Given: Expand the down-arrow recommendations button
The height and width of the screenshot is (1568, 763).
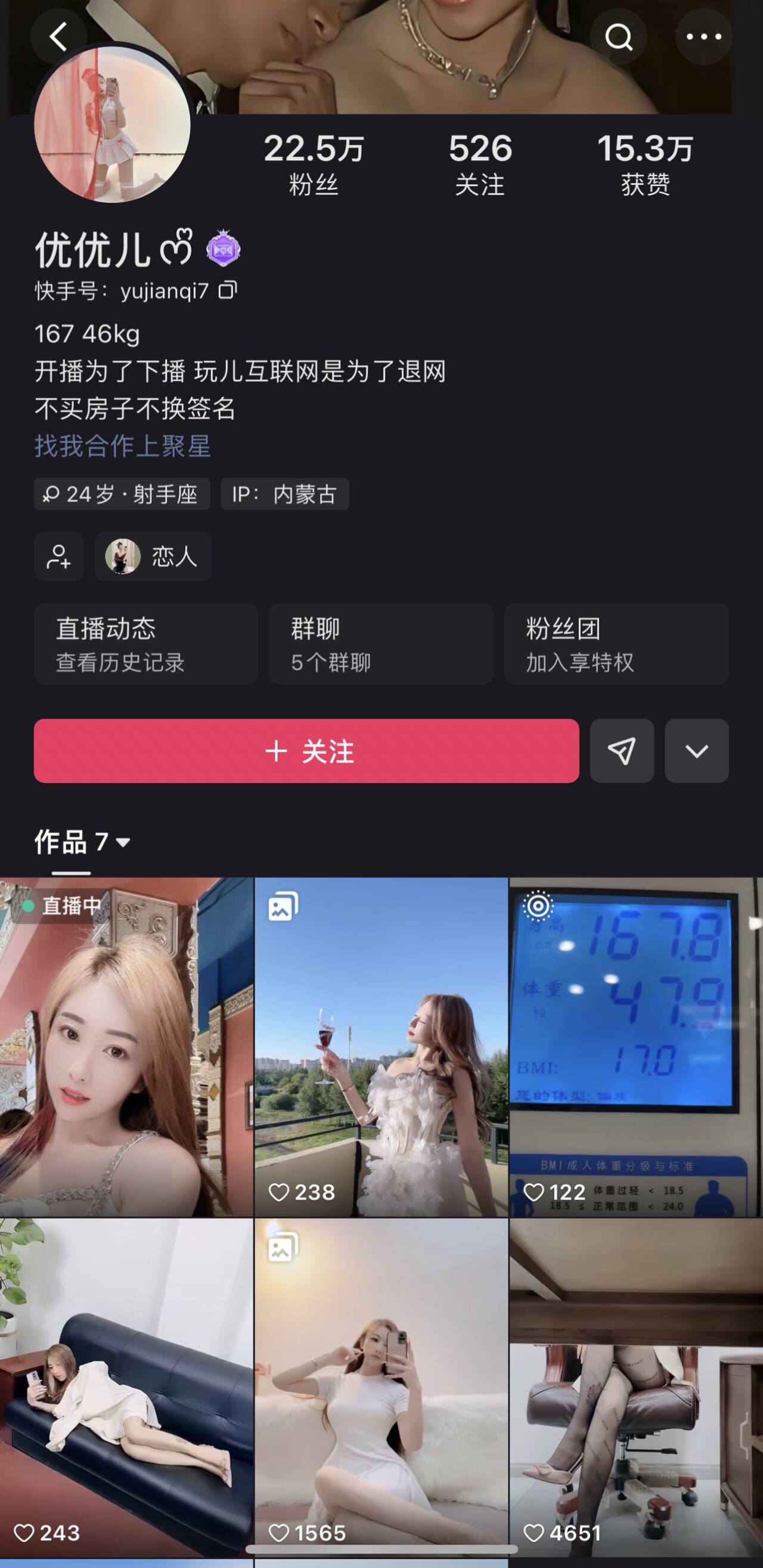Looking at the screenshot, I should coord(696,751).
